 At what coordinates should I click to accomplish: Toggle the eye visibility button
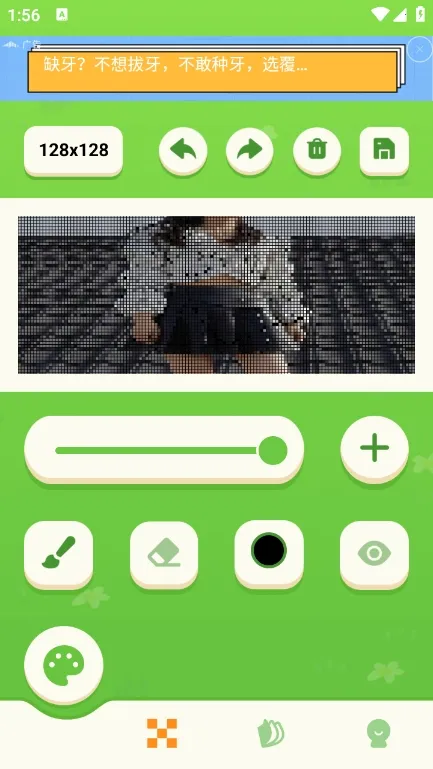tap(374, 553)
